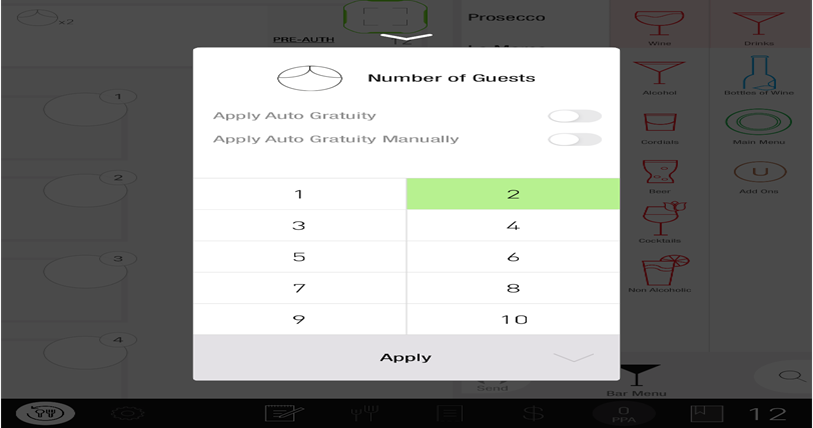Choose 10 guests
The width and height of the screenshot is (813, 428).
513,319
